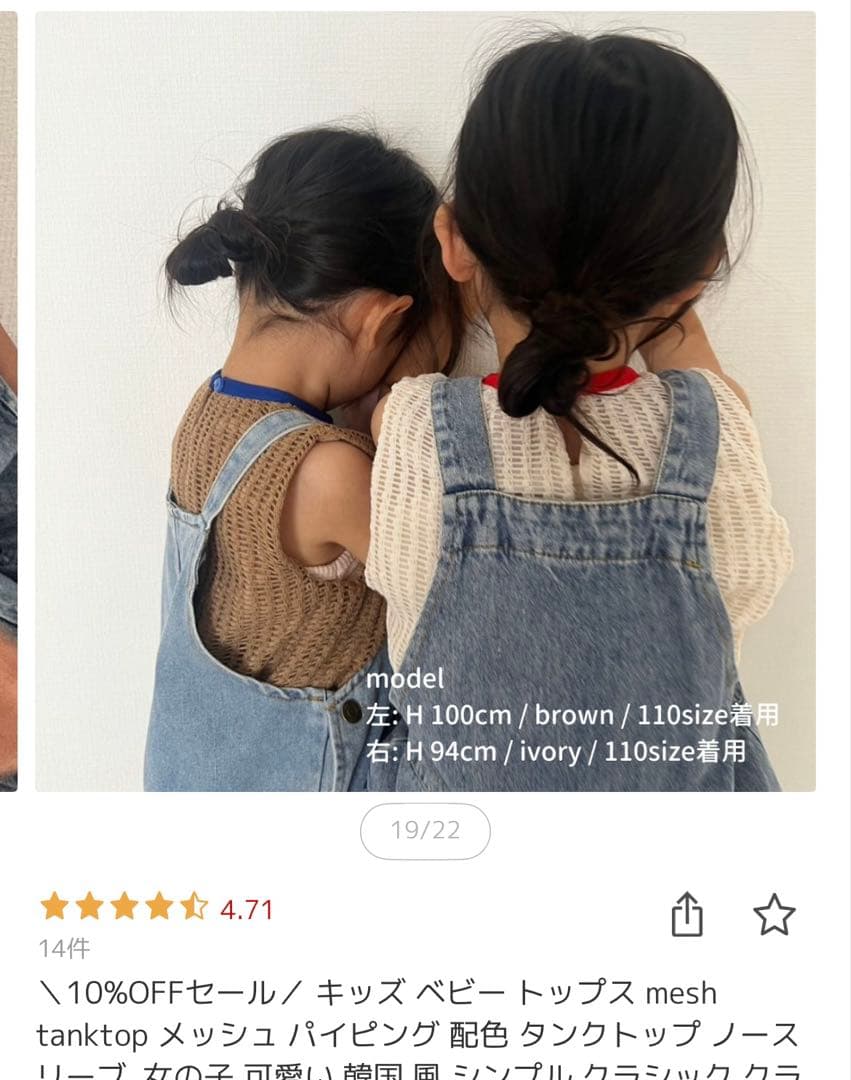Tap the model size info text on the photo
Screen dimensions: 851x1080
pyautogui.click(x=407, y=678)
